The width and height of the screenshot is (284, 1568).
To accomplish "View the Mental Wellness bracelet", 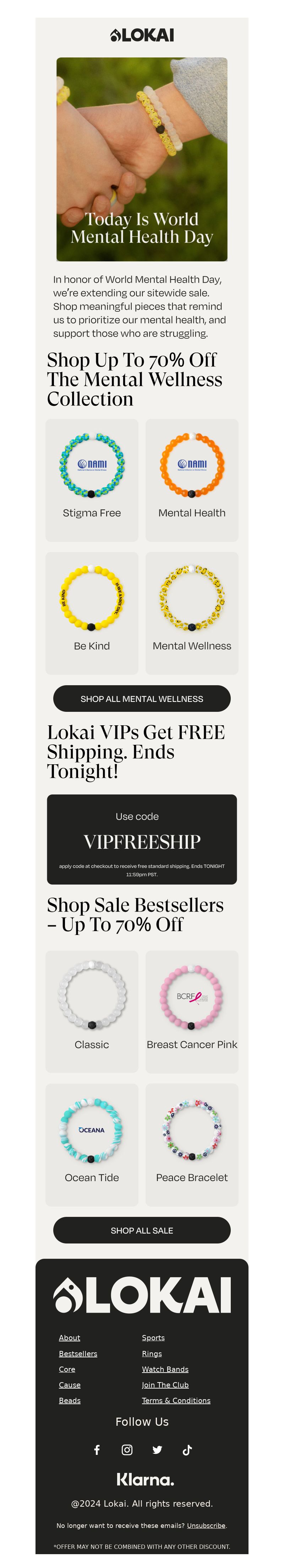I will [x=191, y=613].
